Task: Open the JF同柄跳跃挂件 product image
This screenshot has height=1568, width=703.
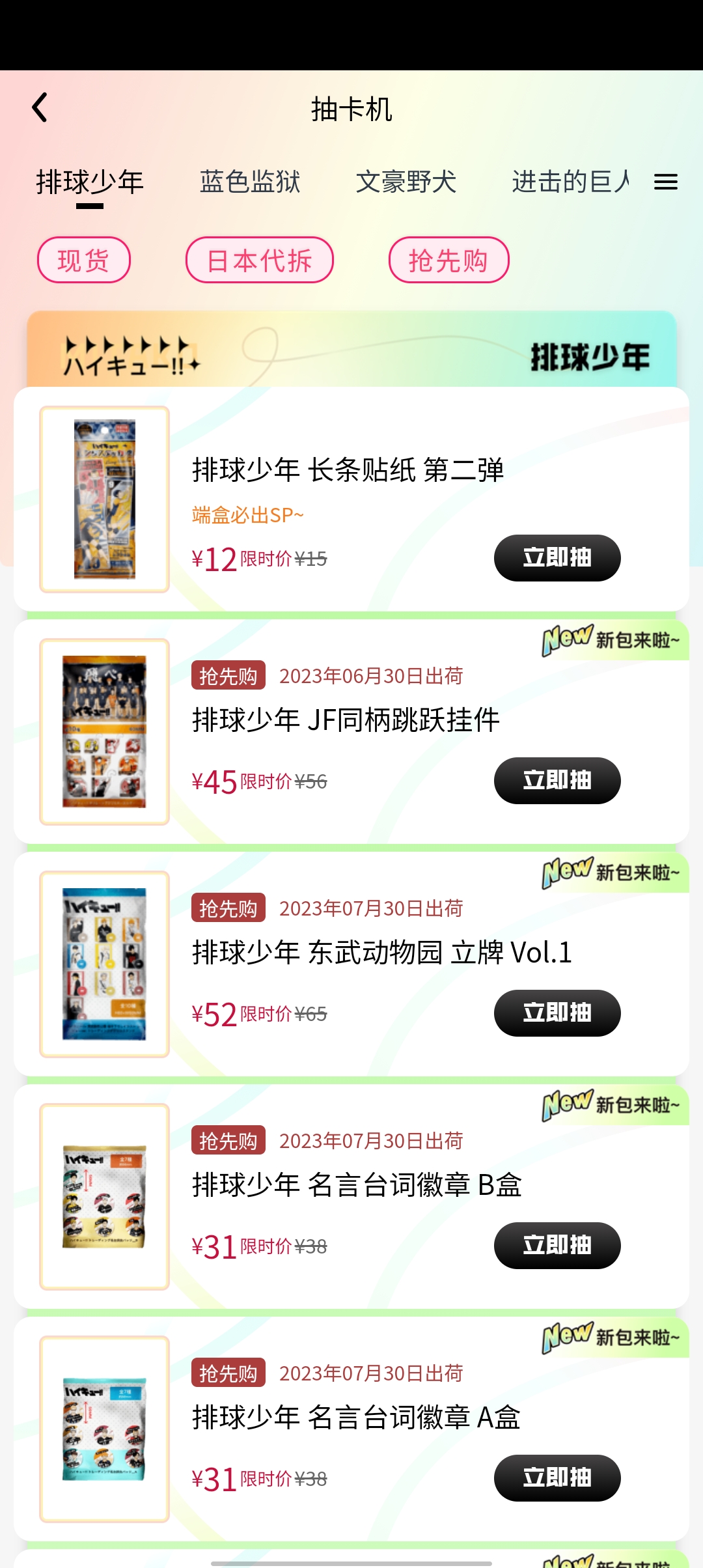Action: click(105, 732)
